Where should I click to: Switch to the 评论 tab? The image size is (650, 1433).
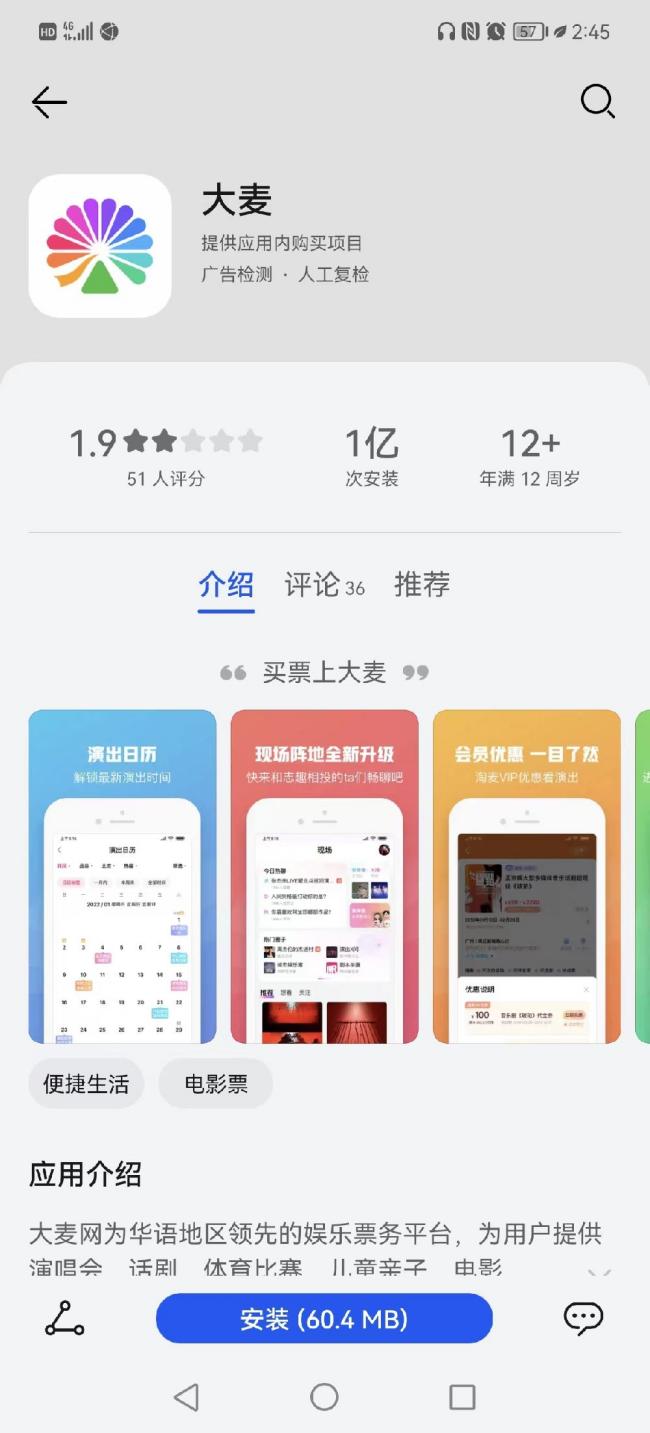click(324, 585)
